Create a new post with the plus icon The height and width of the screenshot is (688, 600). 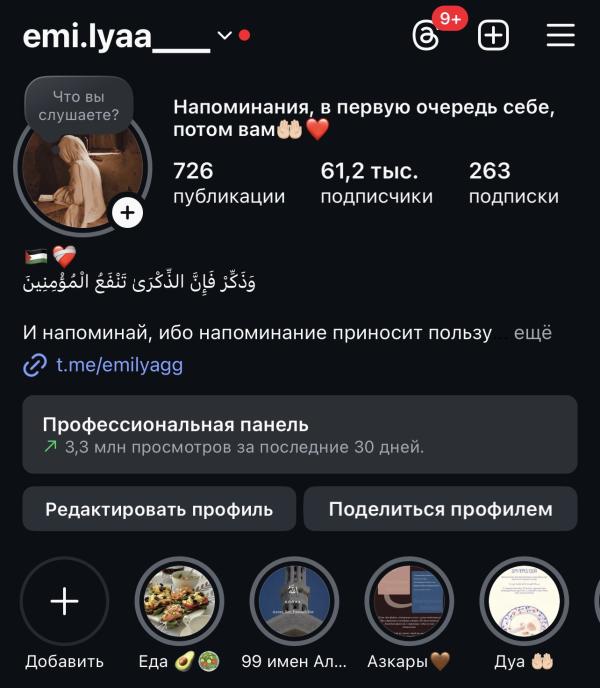[x=493, y=36]
